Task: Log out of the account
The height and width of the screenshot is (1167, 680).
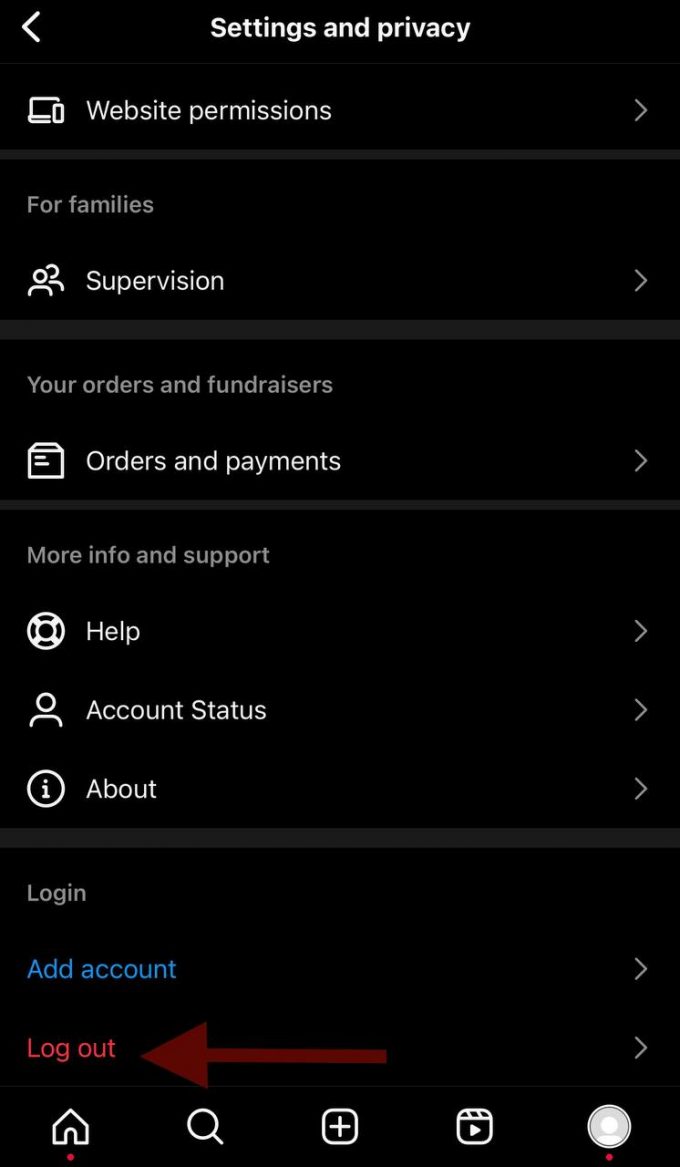Action: [71, 1048]
